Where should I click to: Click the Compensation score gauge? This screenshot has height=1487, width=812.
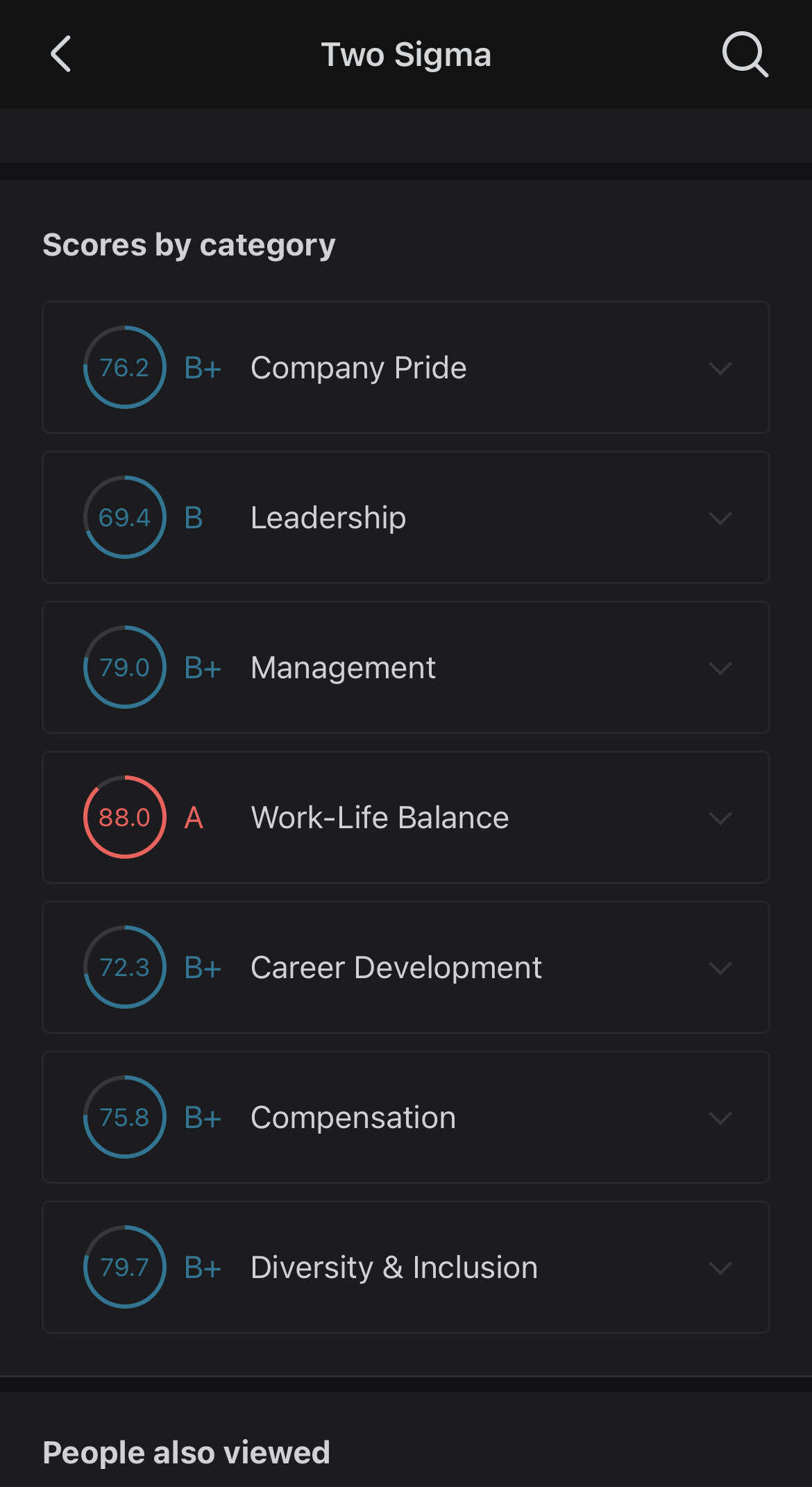pyautogui.click(x=124, y=1117)
